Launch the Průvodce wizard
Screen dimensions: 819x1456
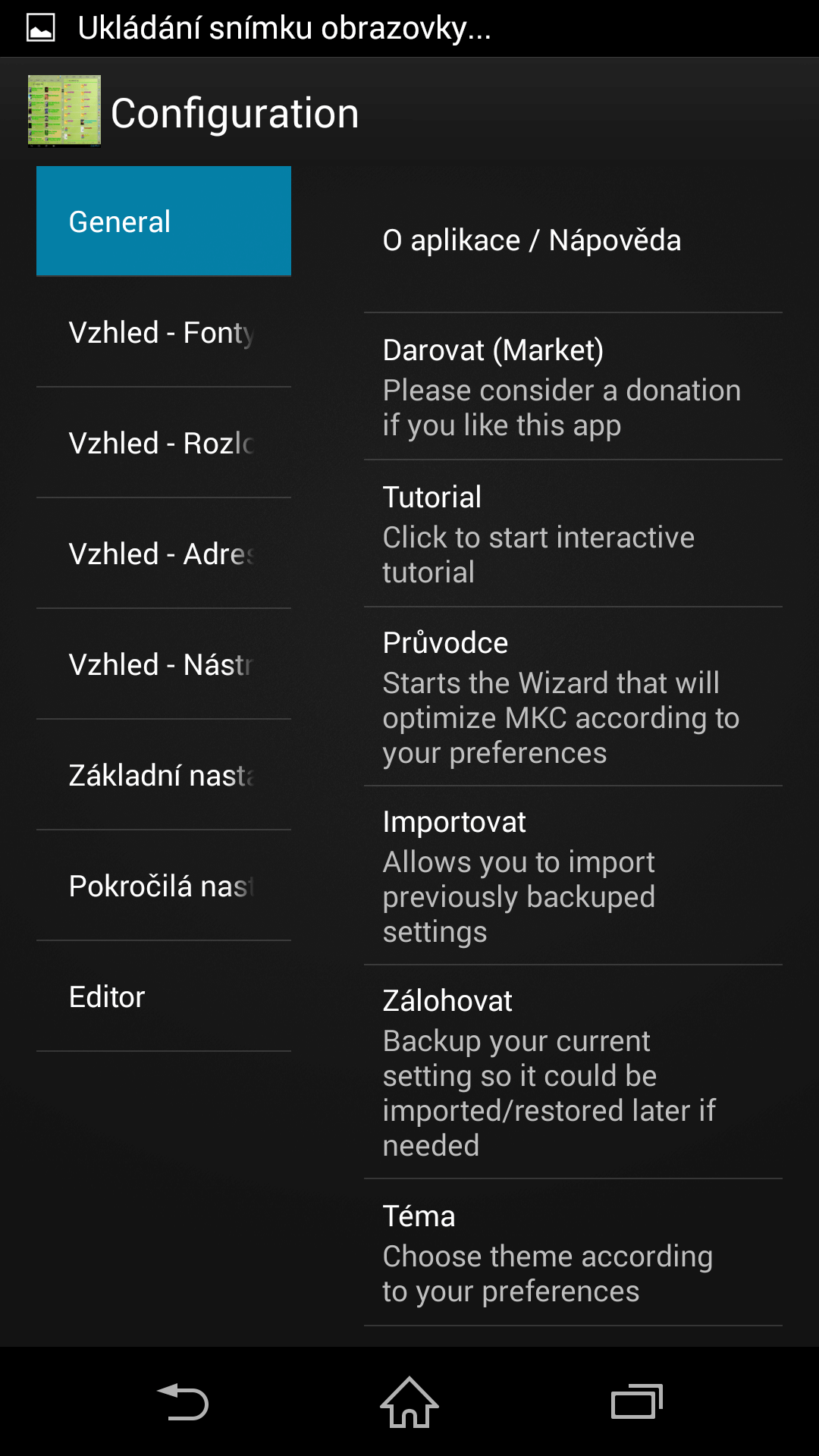[x=573, y=697]
